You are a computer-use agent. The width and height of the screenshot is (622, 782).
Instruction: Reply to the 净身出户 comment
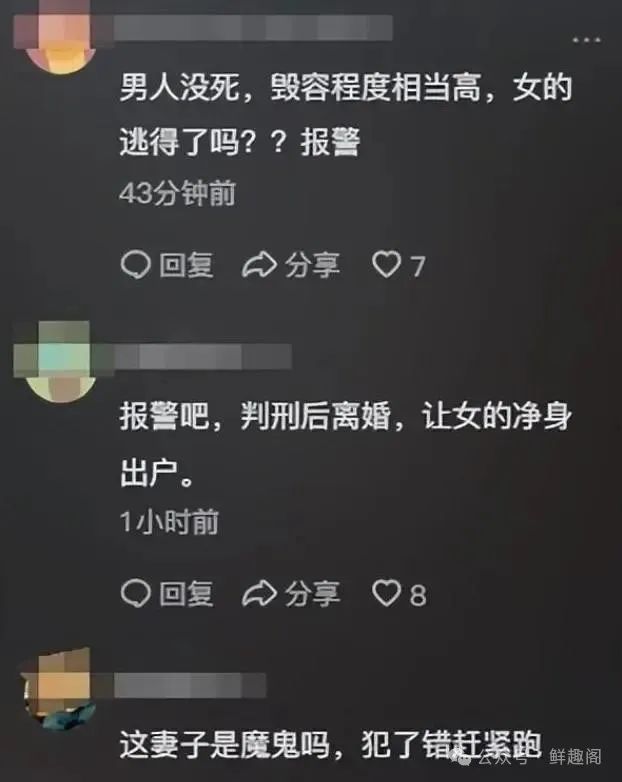click(x=167, y=594)
